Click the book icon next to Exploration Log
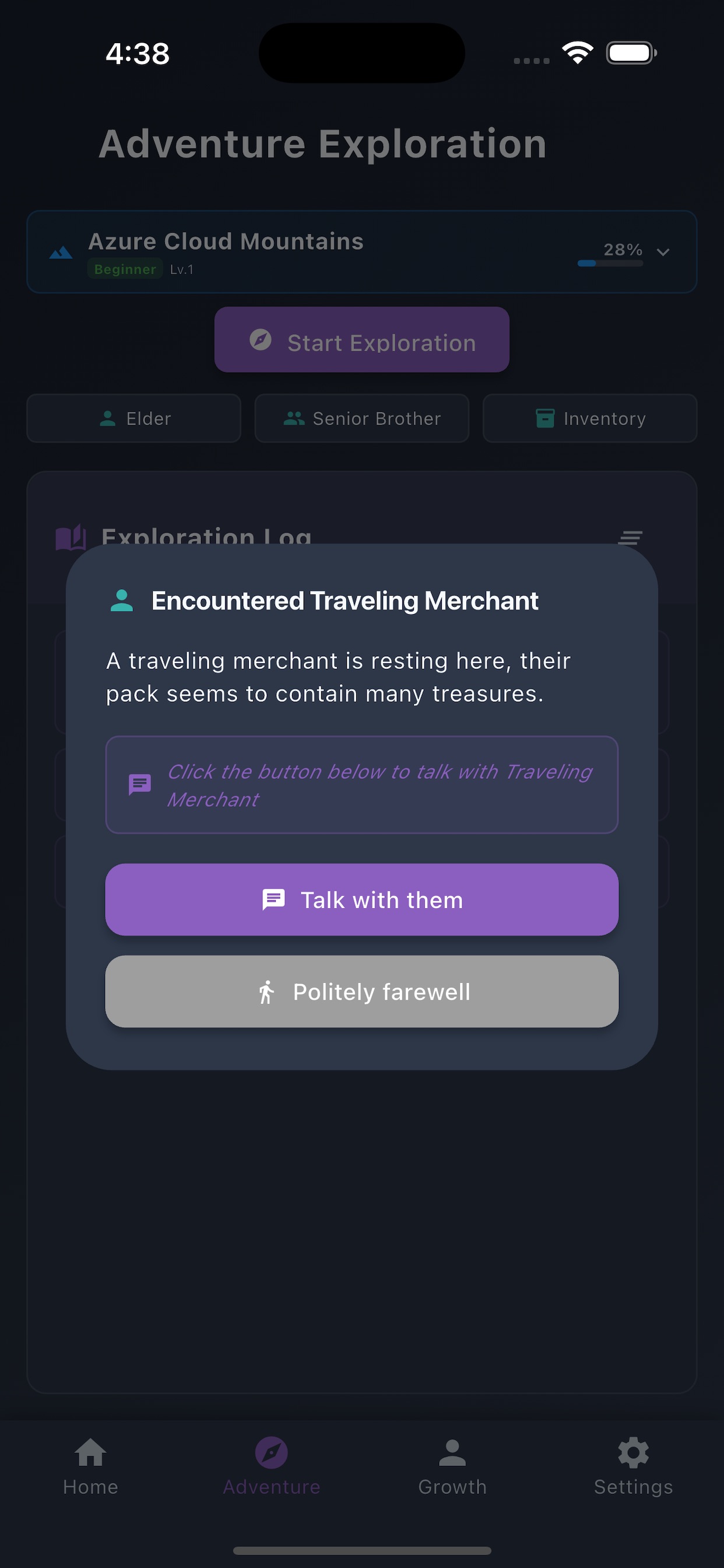 coord(72,537)
